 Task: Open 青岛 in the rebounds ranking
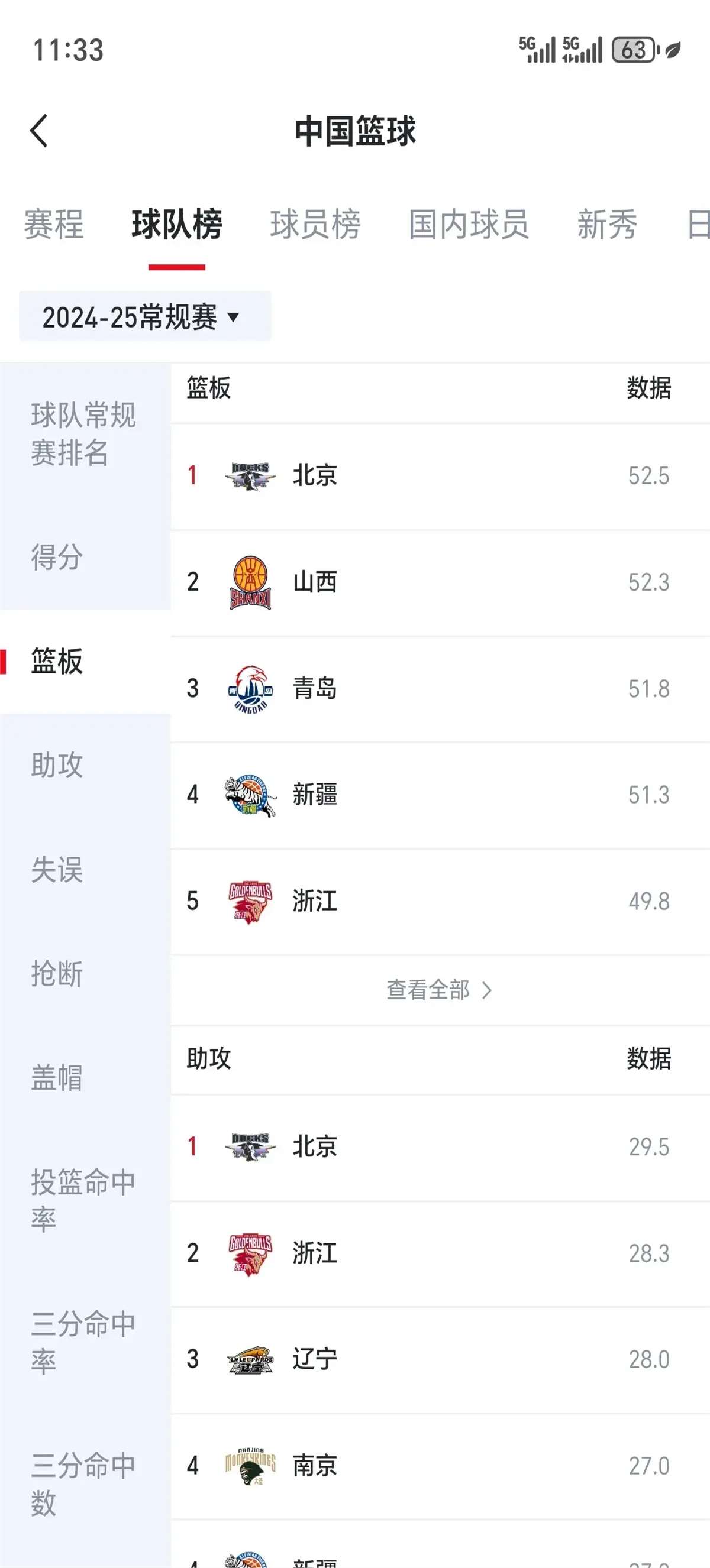click(440, 689)
